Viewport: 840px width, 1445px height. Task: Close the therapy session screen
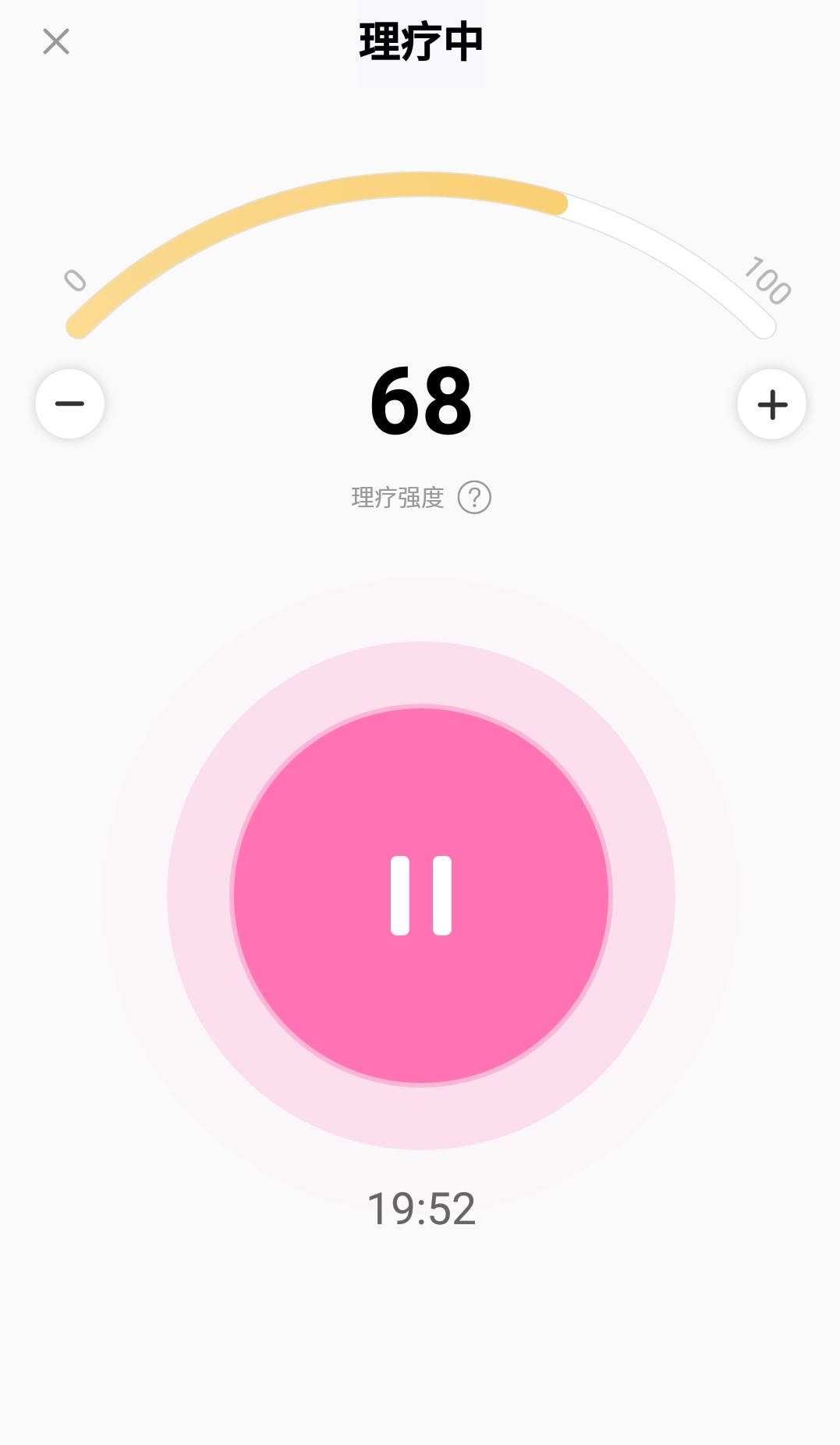click(x=56, y=41)
